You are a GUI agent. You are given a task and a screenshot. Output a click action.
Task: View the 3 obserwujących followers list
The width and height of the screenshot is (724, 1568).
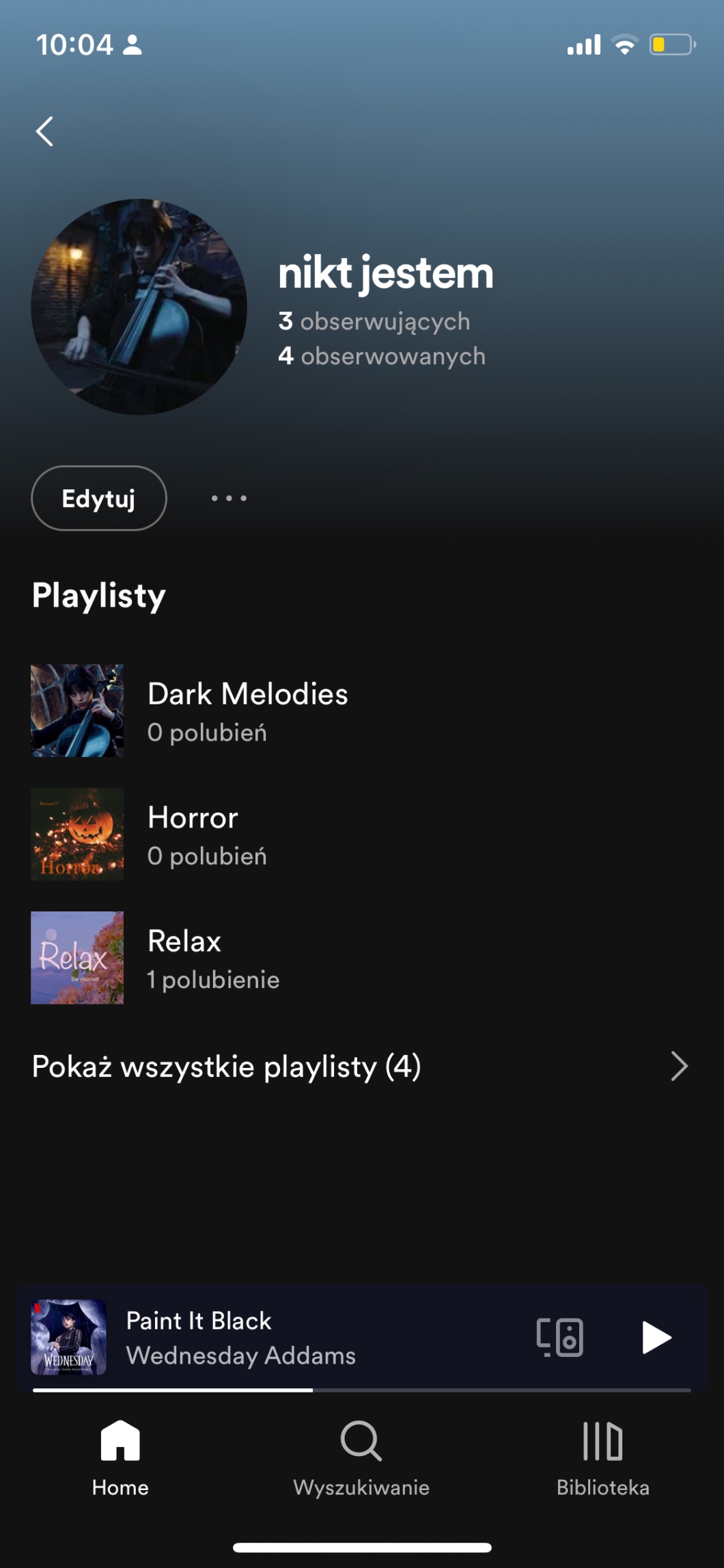click(x=374, y=321)
